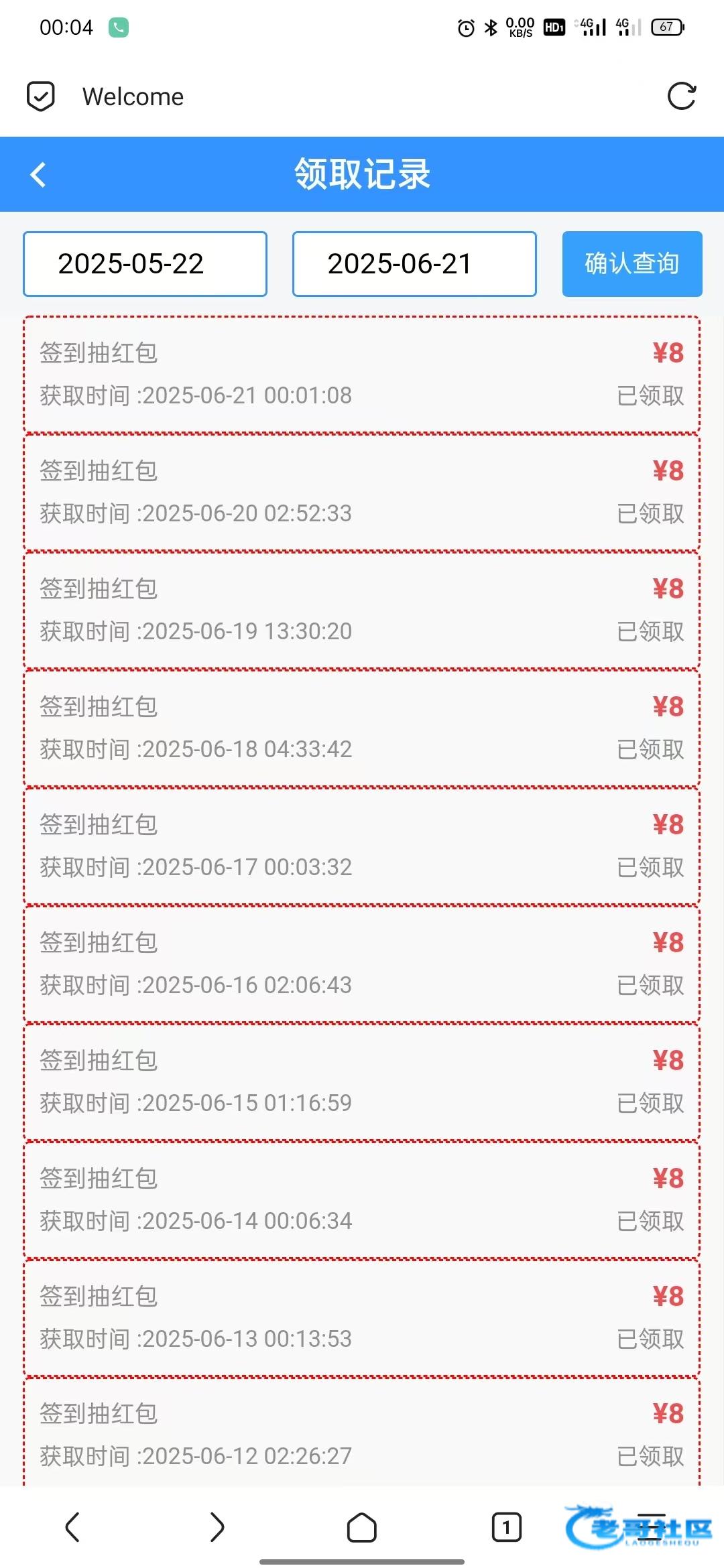Open the browser home page
724x1568 pixels.
362,1527
